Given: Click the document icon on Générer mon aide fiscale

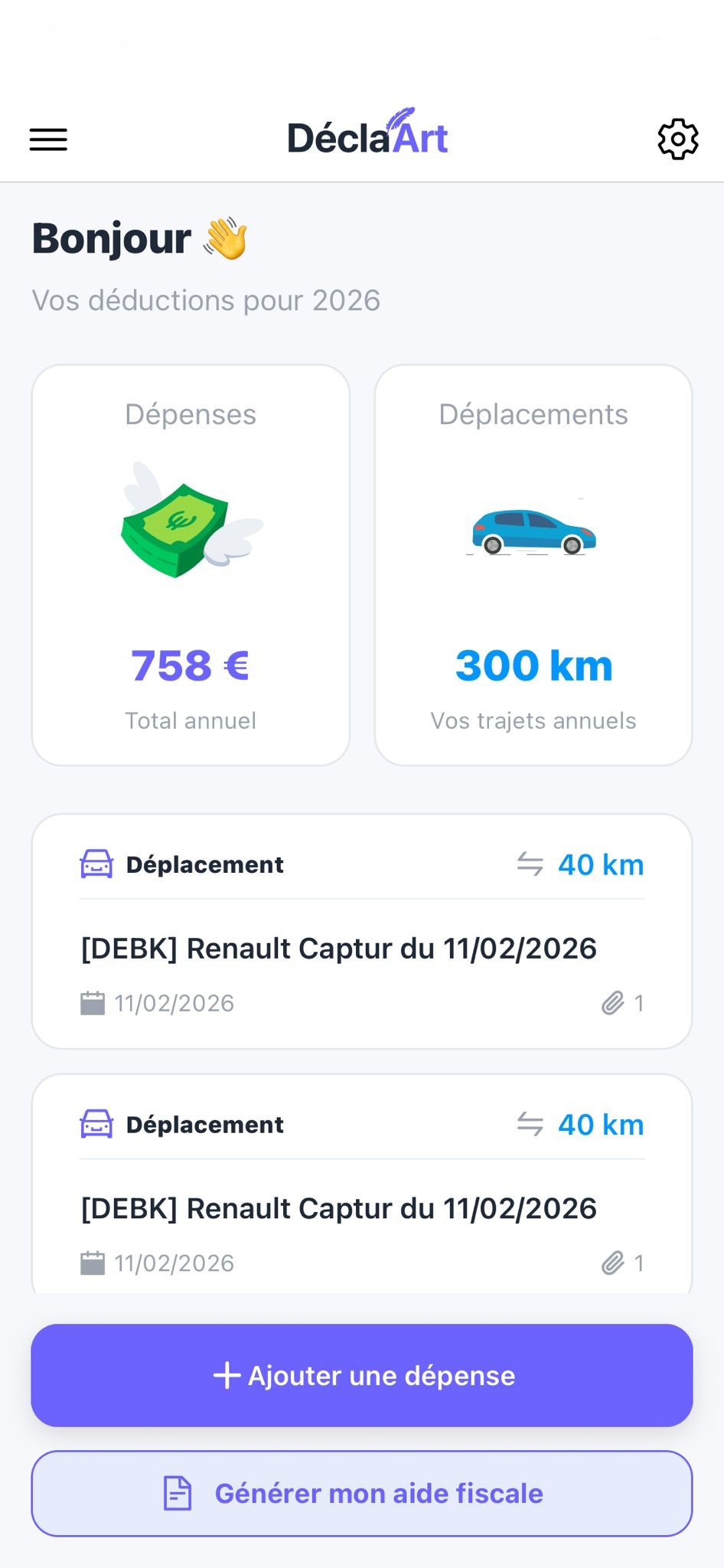Looking at the screenshot, I should [x=178, y=1493].
